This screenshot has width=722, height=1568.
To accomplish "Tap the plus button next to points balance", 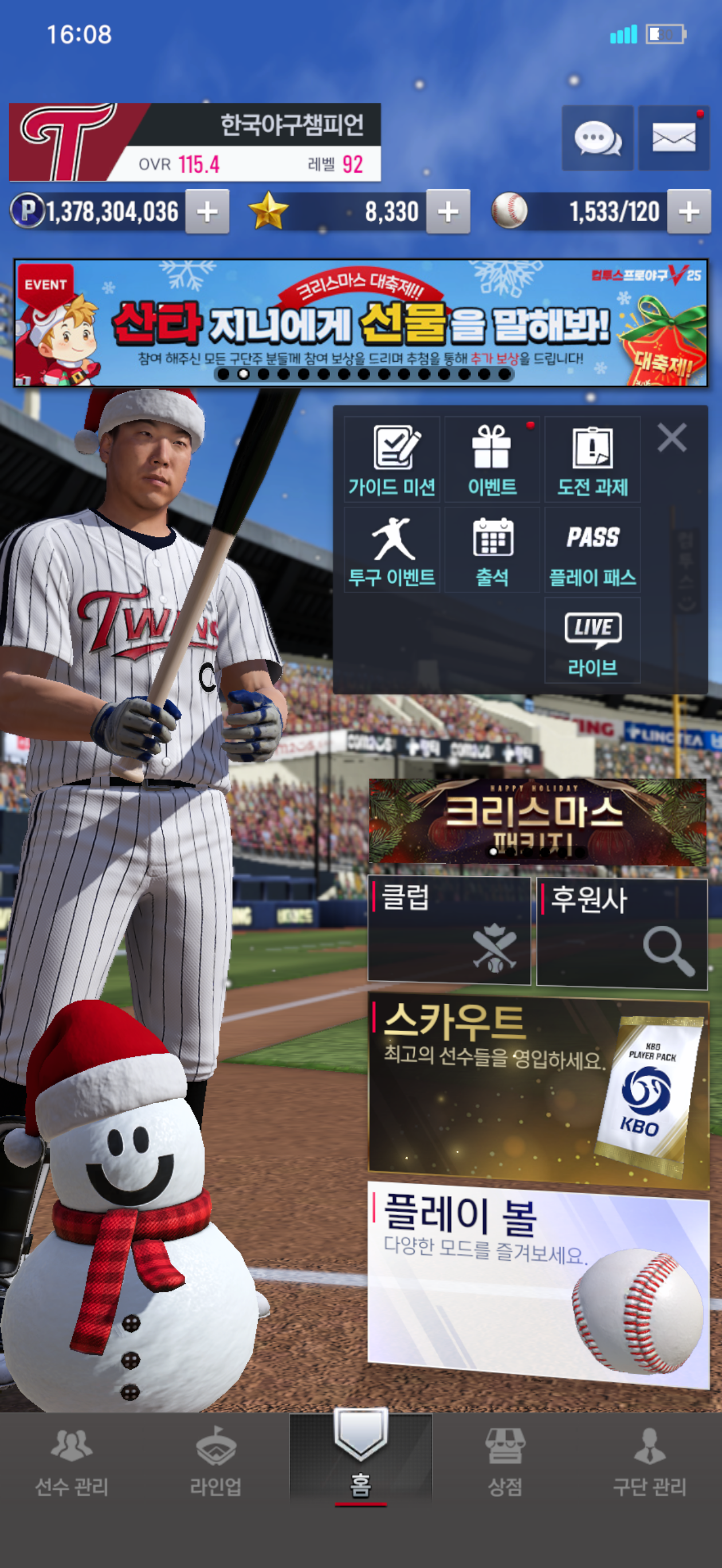I will (x=207, y=212).
